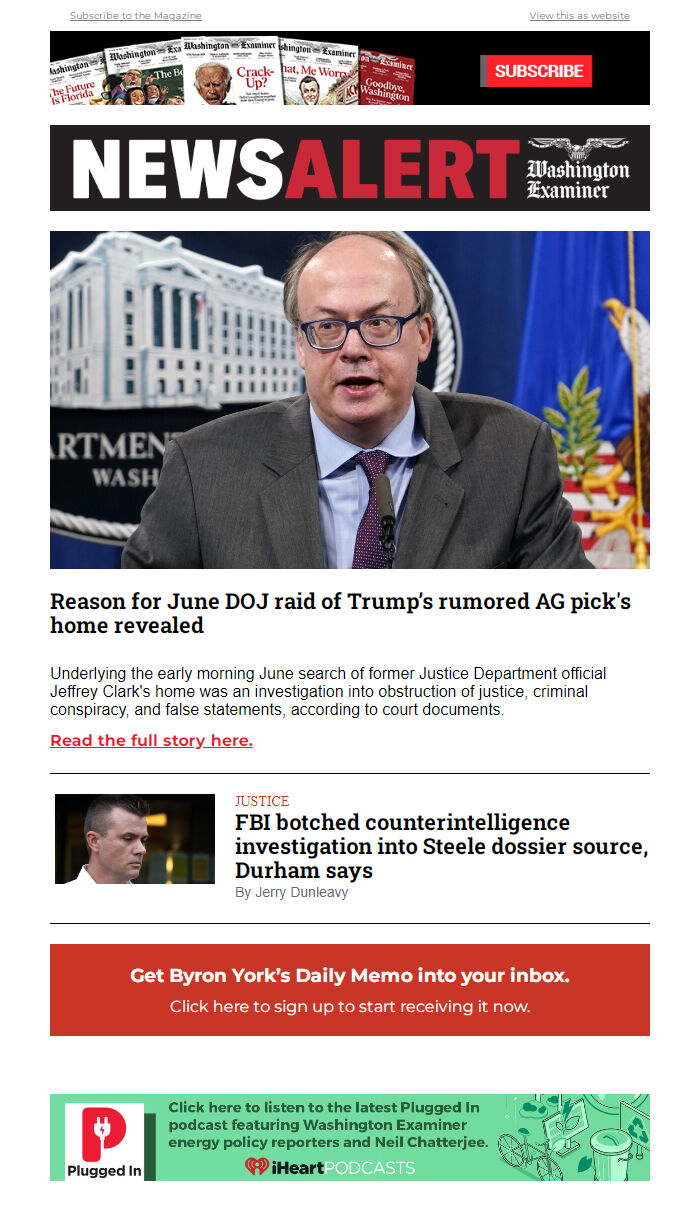The width and height of the screenshot is (700, 1205).
Task: Hit the red SUBSCRIBE button
Action: tap(538, 71)
